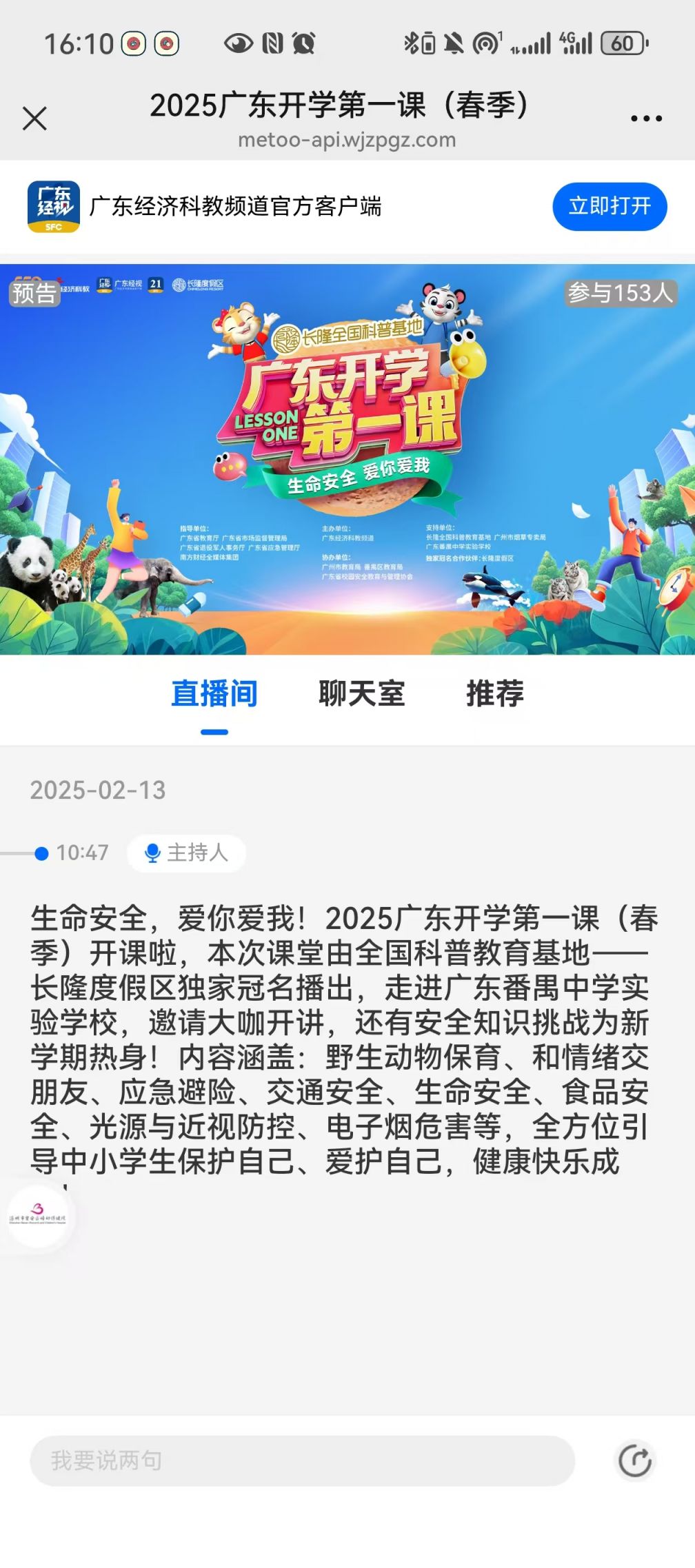Viewport: 695px width, 1568px height.
Task: Switch to the 推荐 tab
Action: (x=494, y=693)
